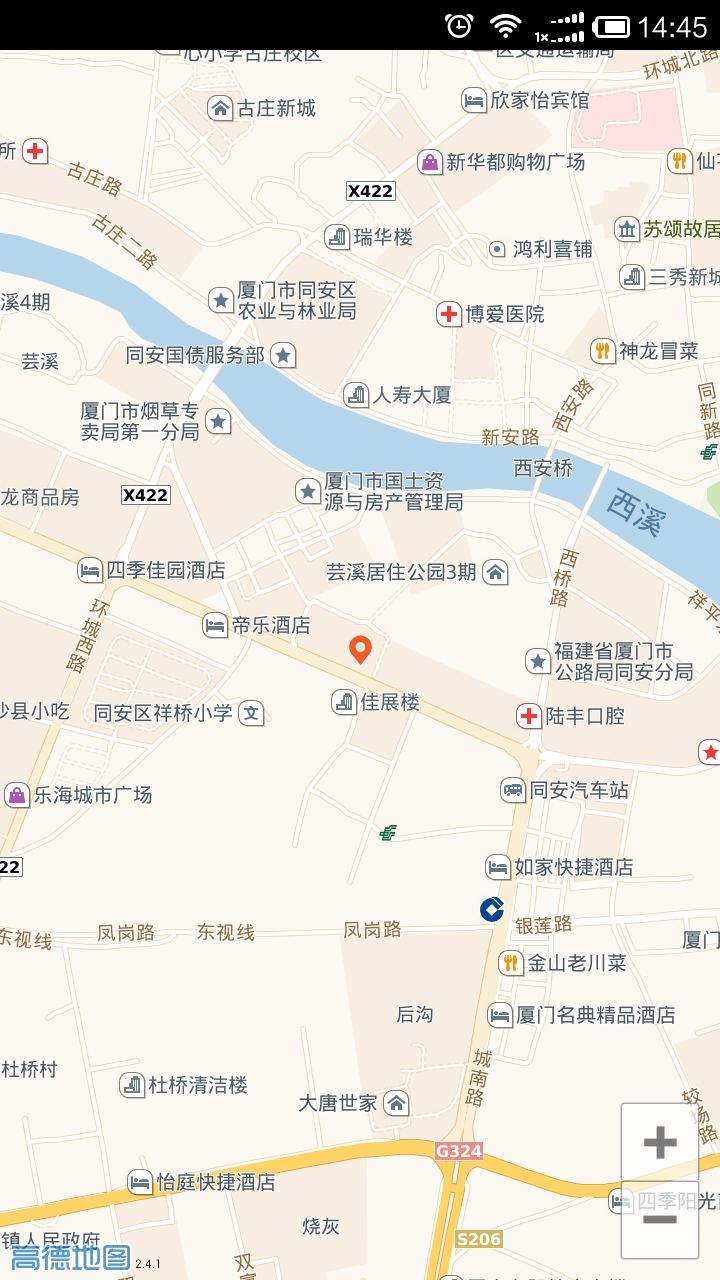Select the 金山老川菜 restaurant marker
The width and height of the screenshot is (720, 1280).
tap(511, 963)
